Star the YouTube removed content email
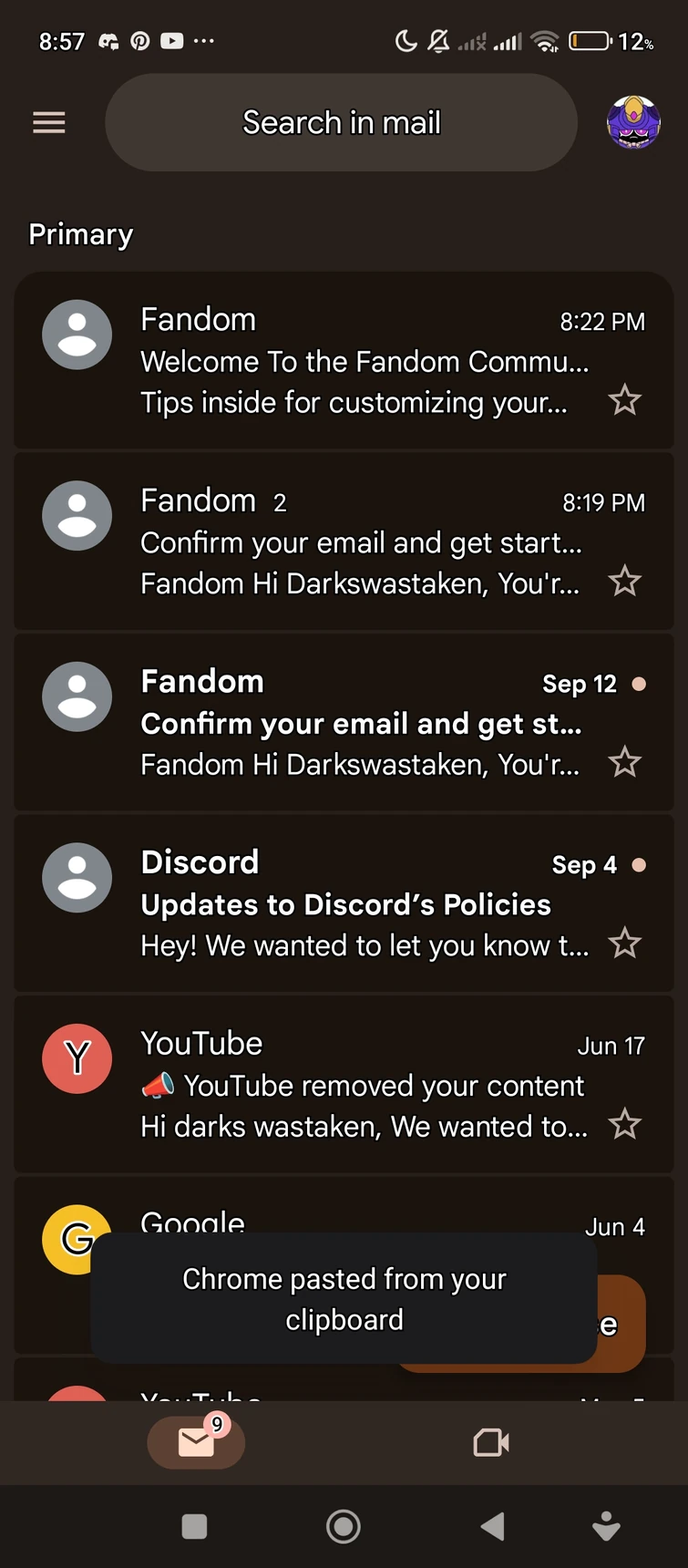This screenshot has height=1568, width=688. [x=625, y=1124]
